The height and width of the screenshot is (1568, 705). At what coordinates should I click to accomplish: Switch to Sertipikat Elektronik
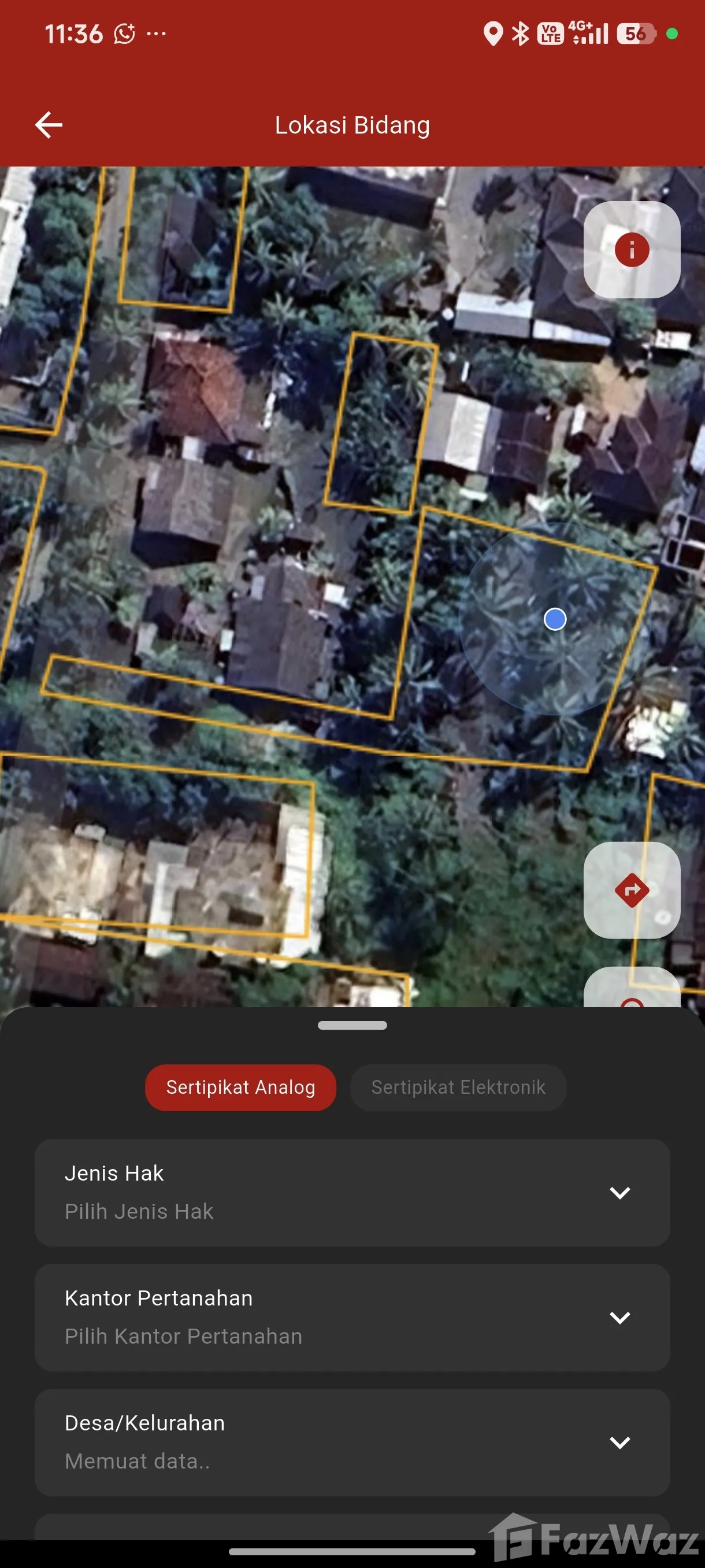pyautogui.click(x=458, y=1088)
